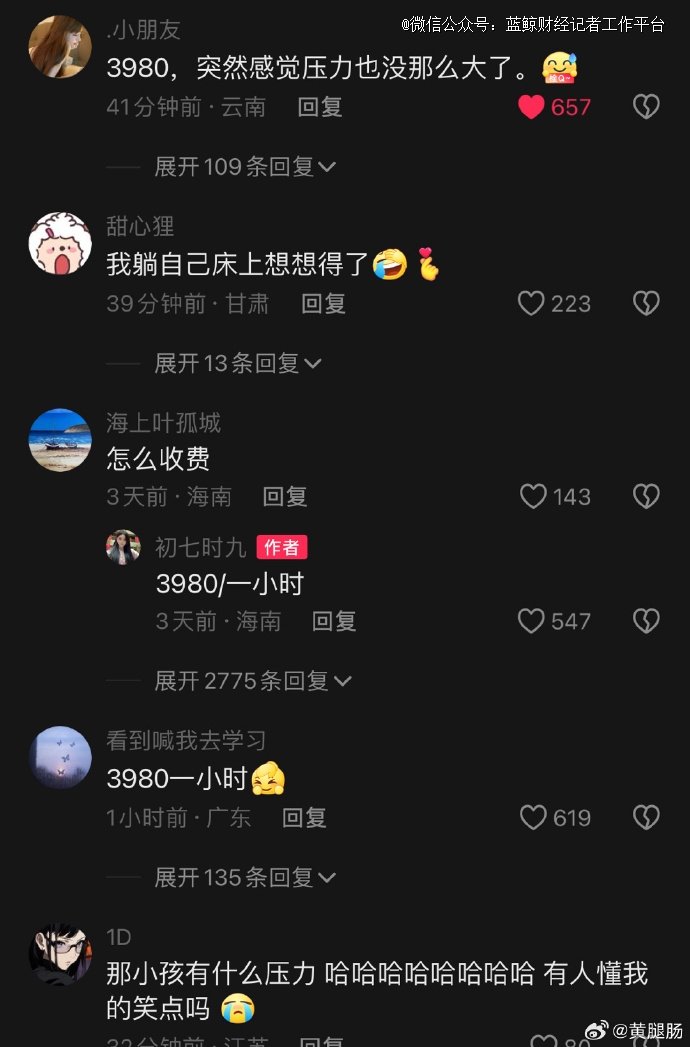Open 海上叶孤城's profile avatar
This screenshot has height=1047, width=690.
tap(60, 439)
